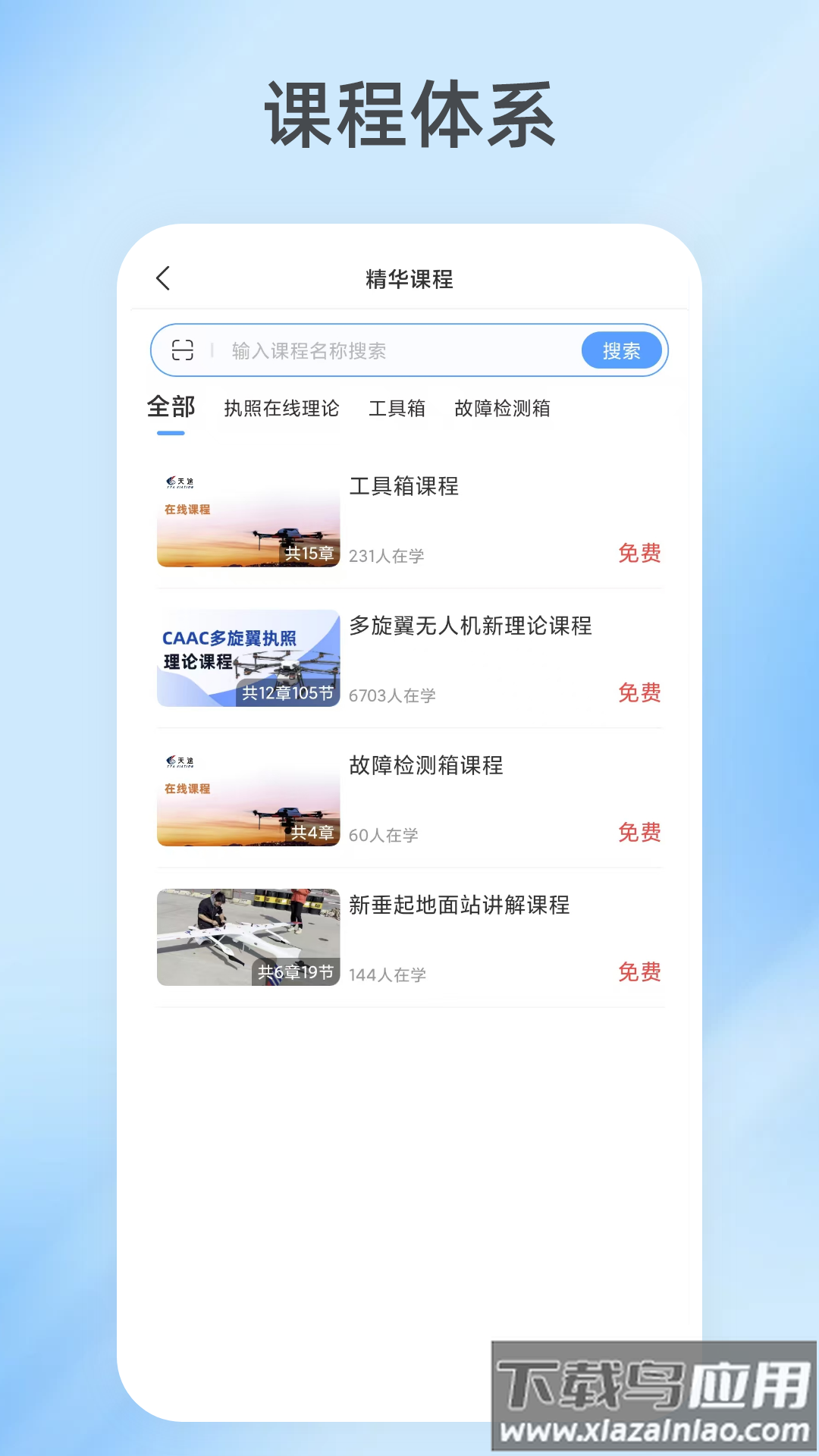Tap the 新垂起地面站 course thumbnail
Screen dimensions: 819x1456
[x=249, y=937]
